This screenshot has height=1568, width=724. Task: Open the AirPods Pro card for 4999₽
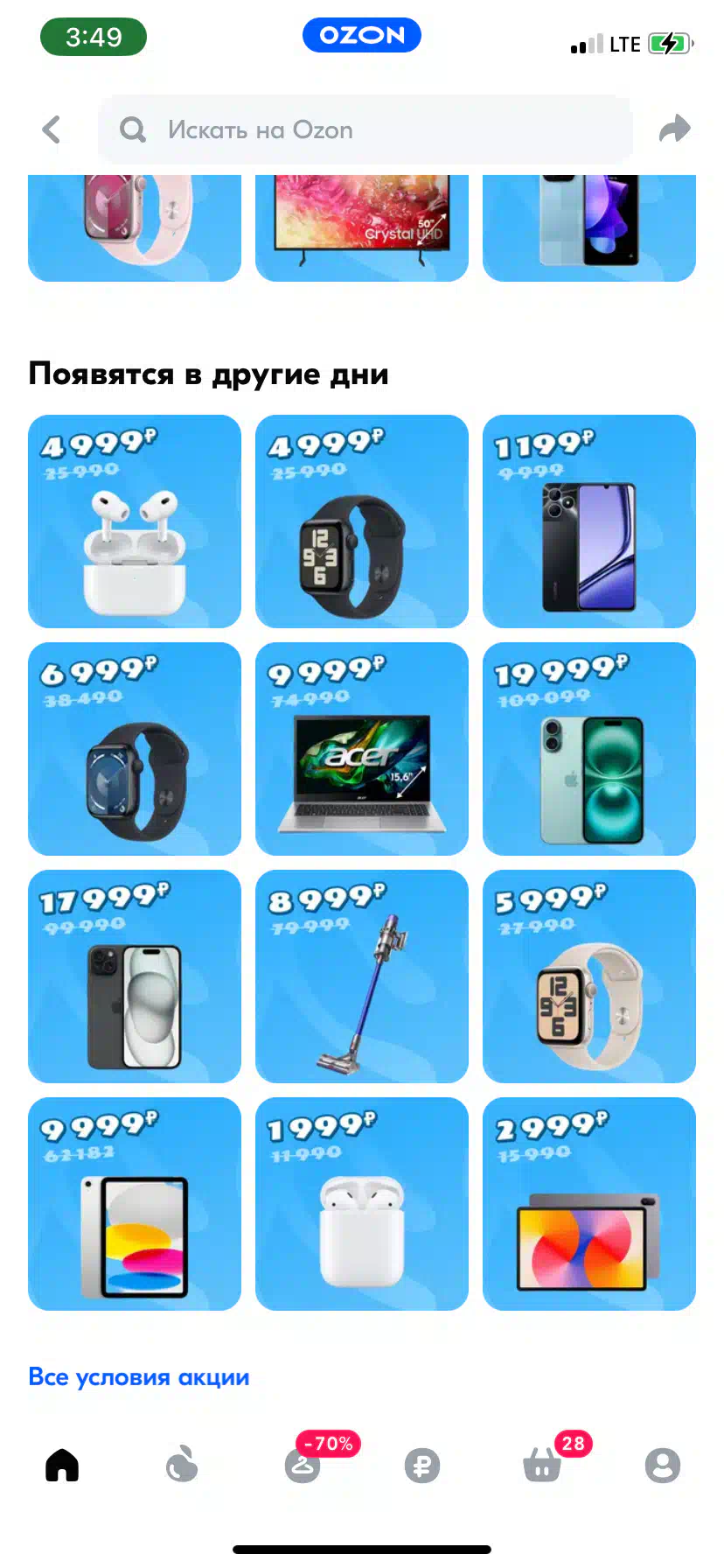135,521
